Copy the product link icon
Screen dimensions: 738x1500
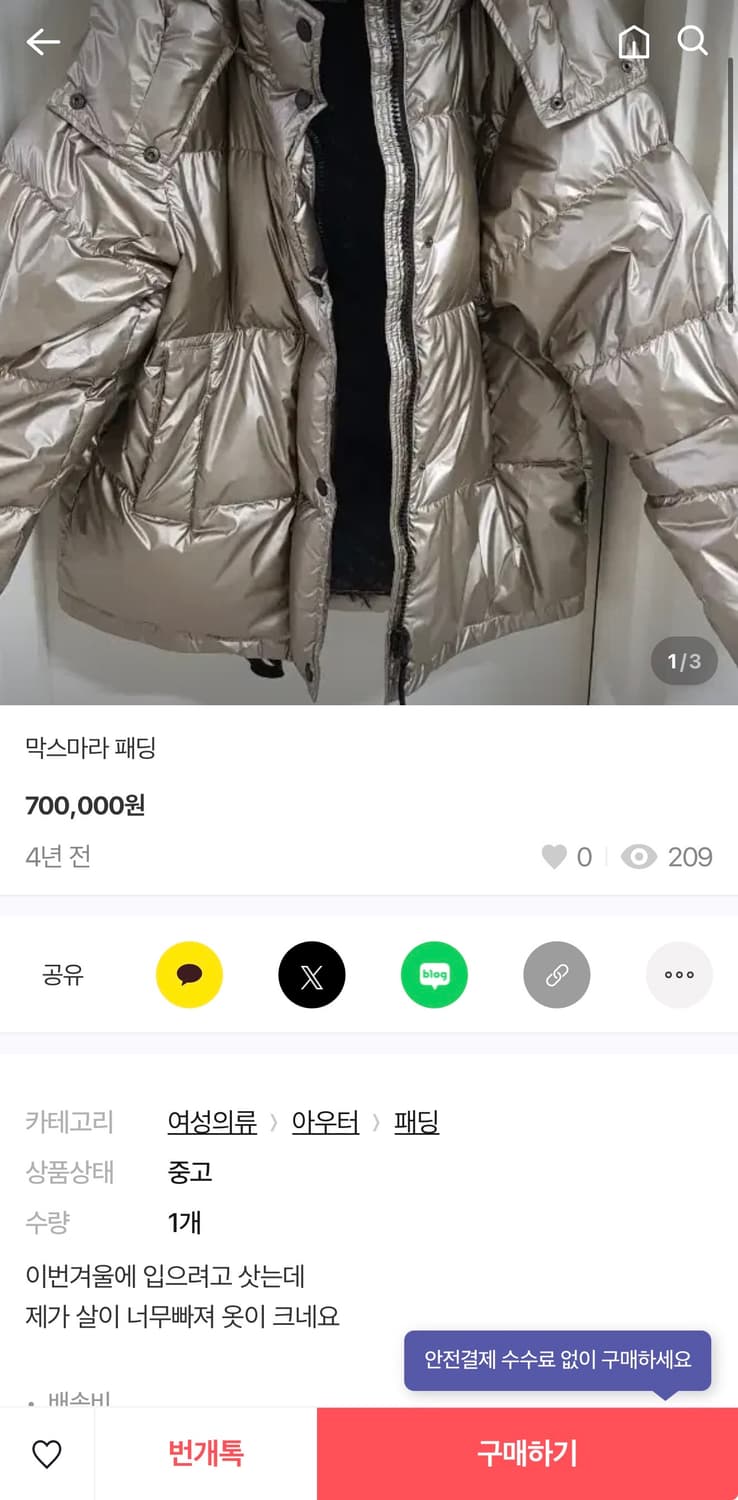[x=557, y=974]
